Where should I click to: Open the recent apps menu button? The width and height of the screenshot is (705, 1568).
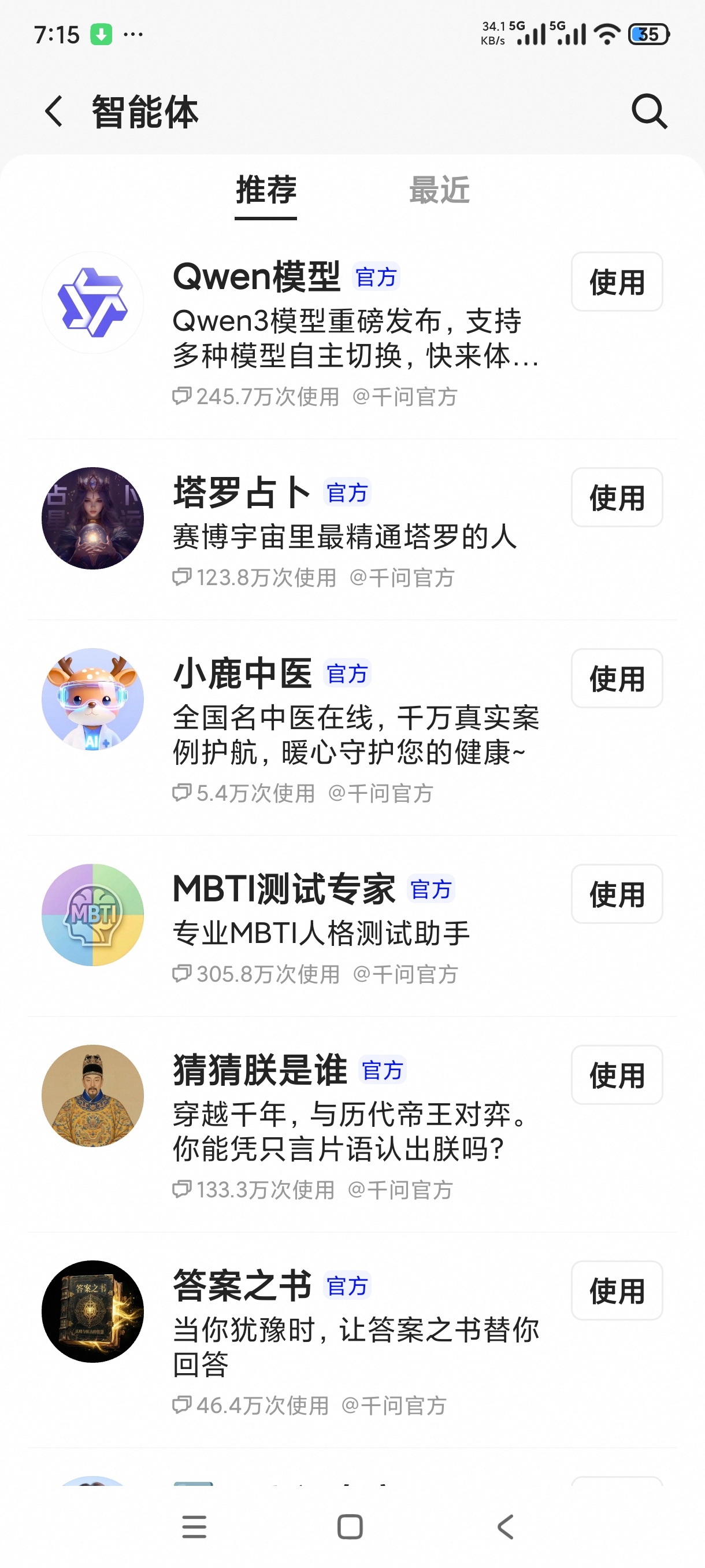tap(194, 1526)
